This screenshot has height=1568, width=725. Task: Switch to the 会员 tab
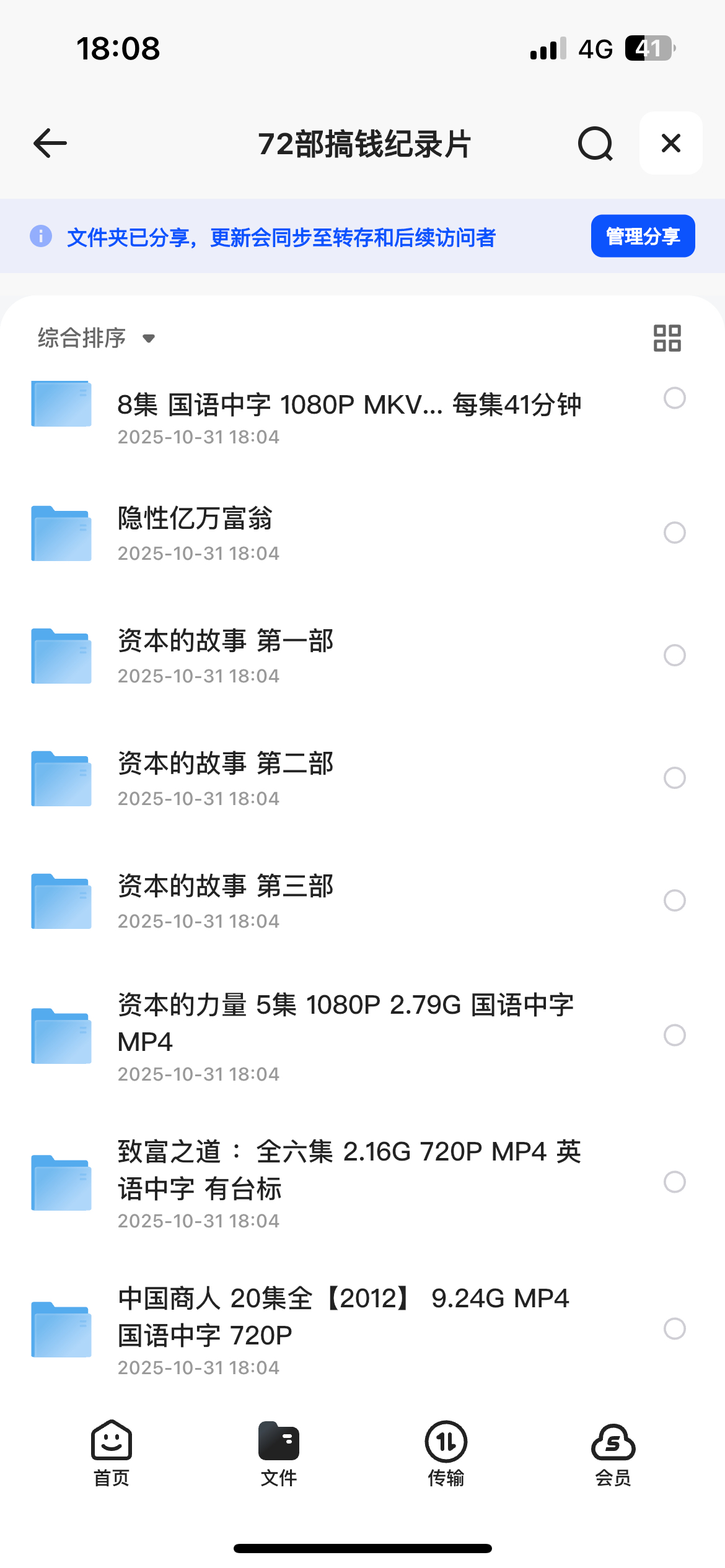coord(613,1453)
